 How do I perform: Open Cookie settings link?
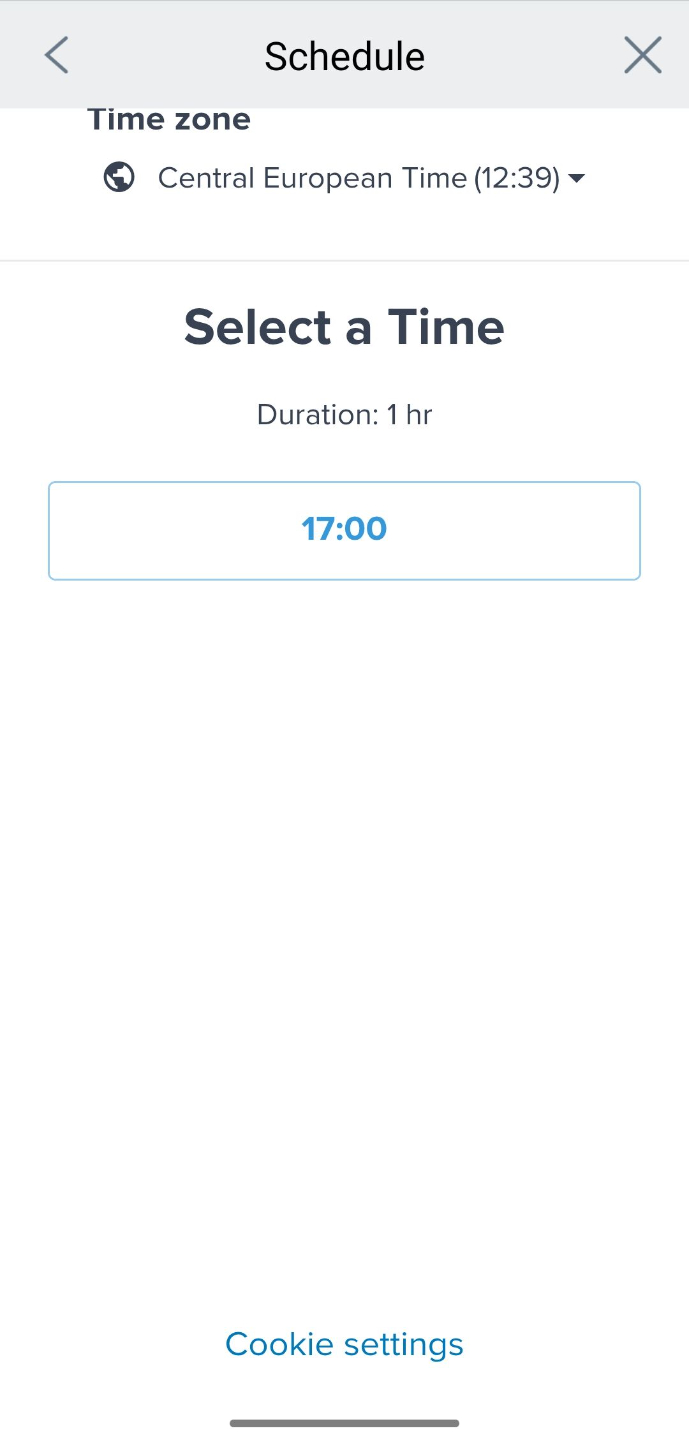coord(344,1344)
